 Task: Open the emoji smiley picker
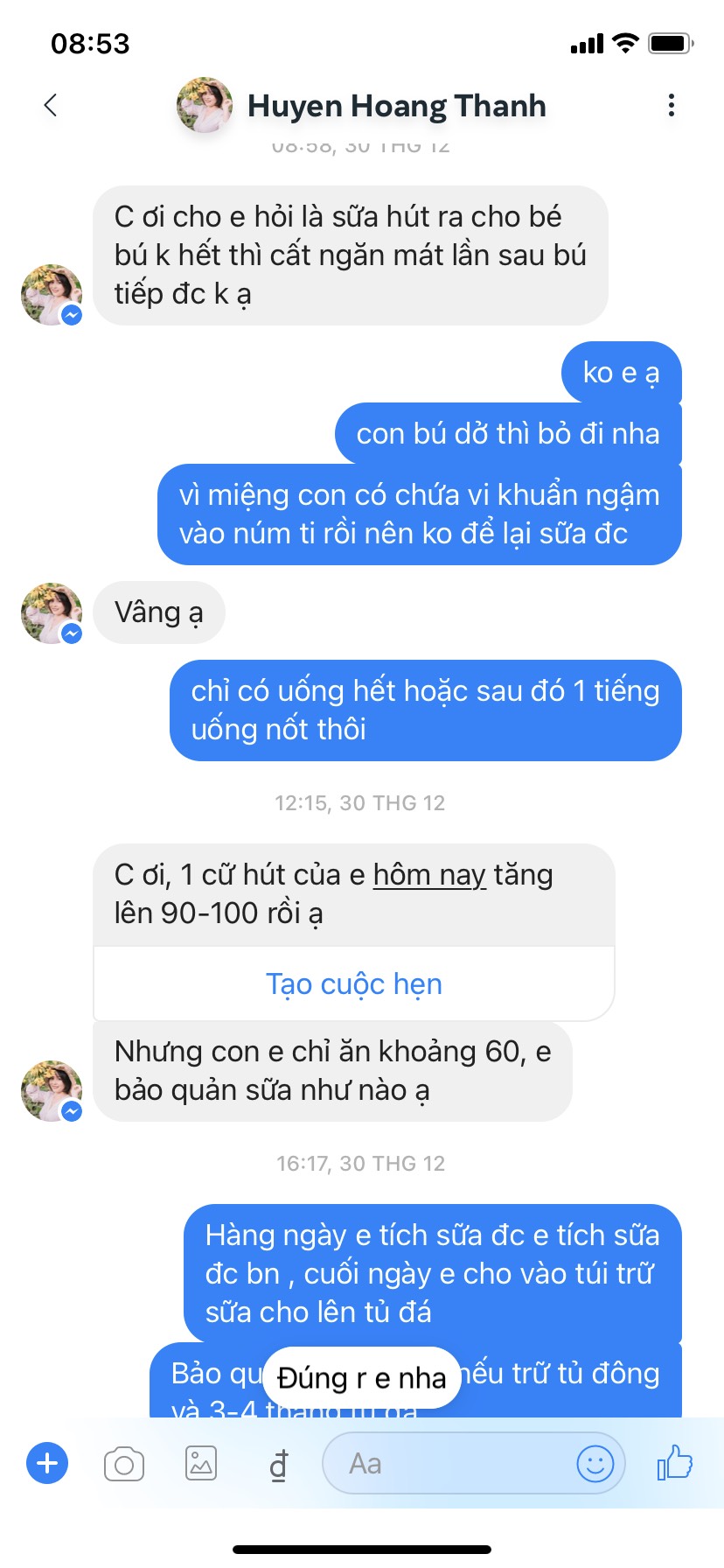point(595,1463)
